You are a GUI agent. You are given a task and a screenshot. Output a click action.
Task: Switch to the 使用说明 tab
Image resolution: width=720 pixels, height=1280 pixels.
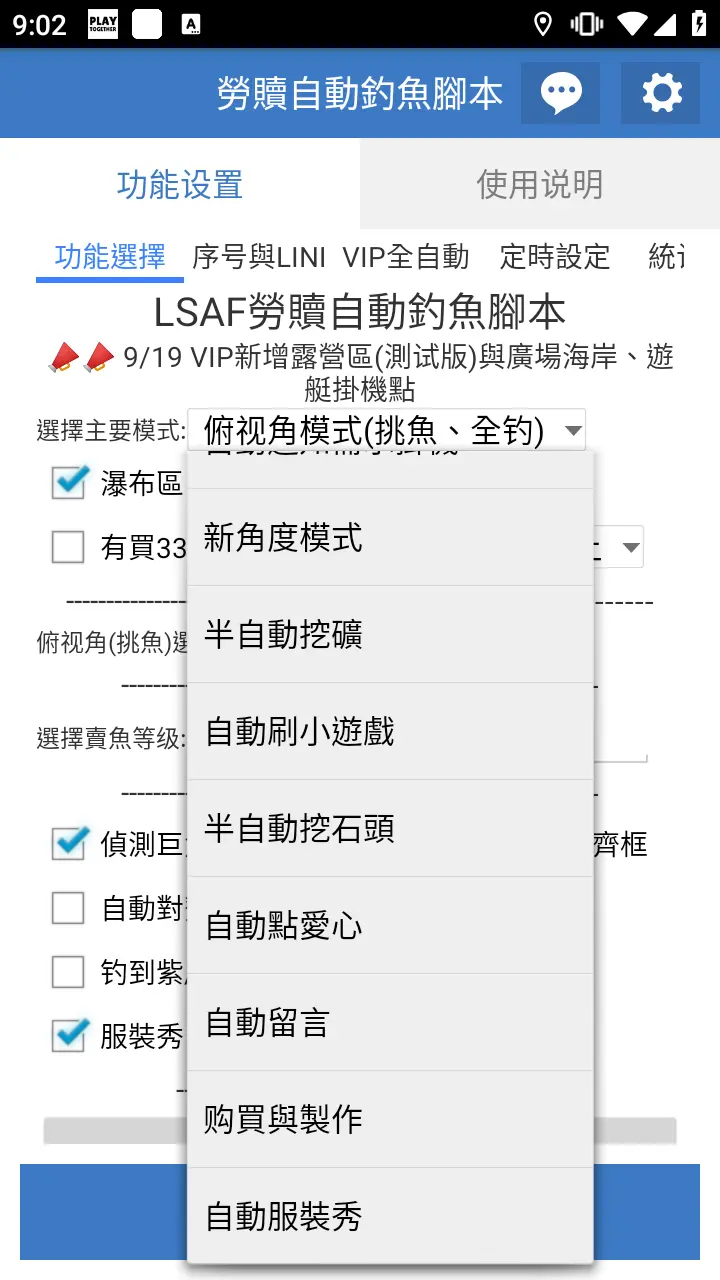tap(540, 185)
